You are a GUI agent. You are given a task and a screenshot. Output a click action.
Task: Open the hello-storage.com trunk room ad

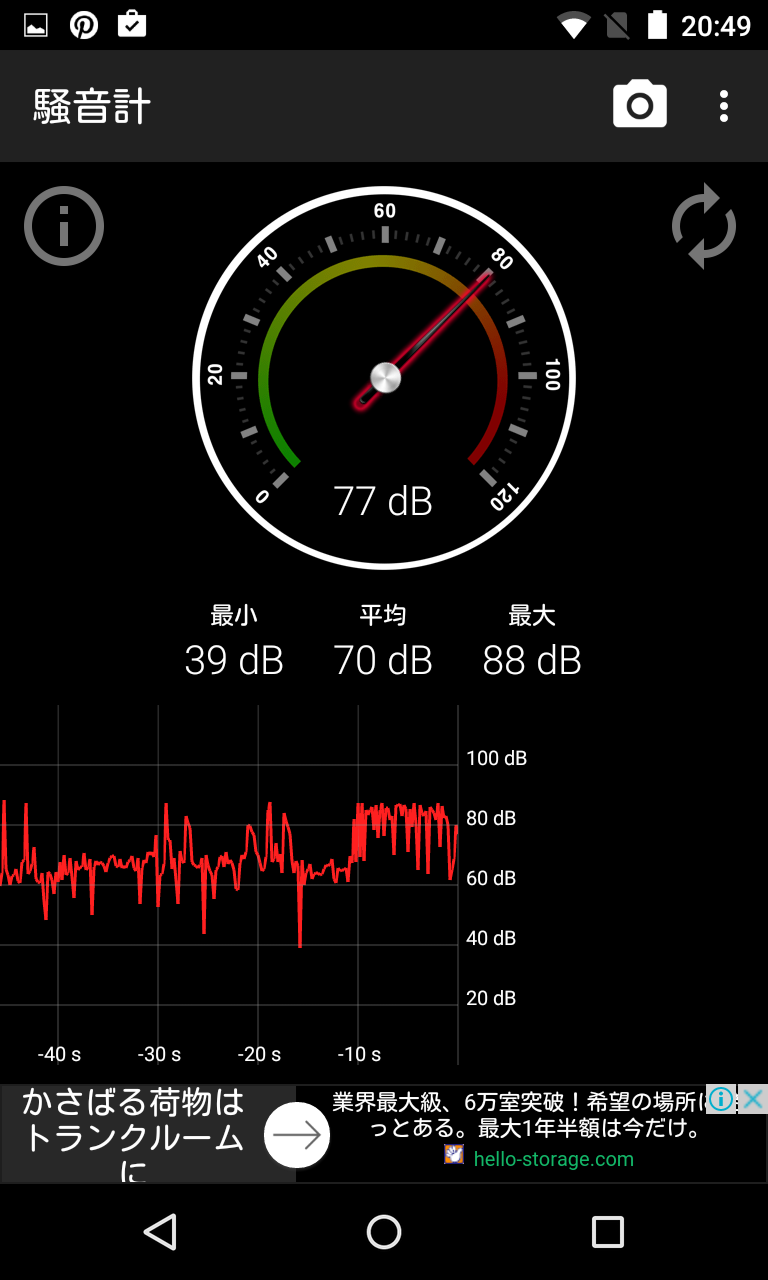[x=384, y=1133]
